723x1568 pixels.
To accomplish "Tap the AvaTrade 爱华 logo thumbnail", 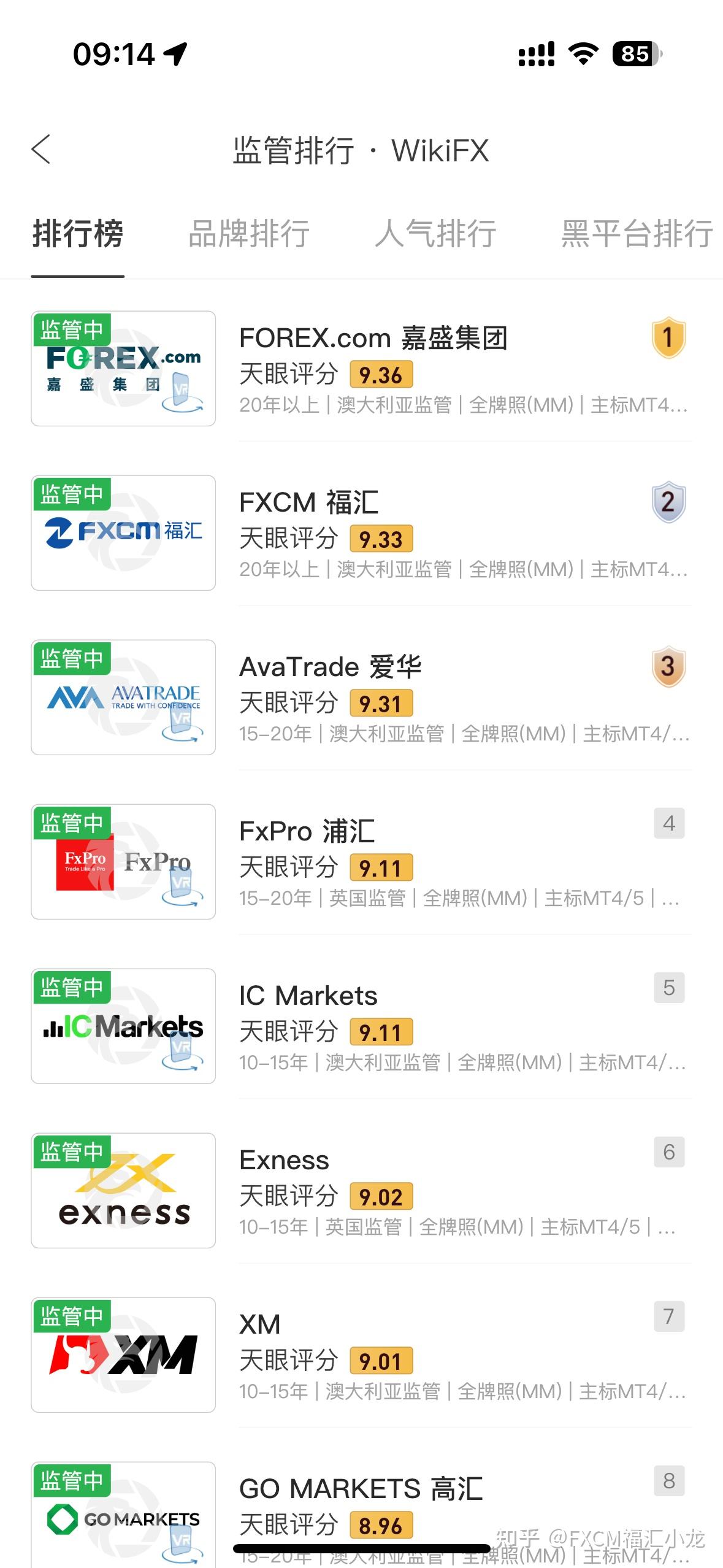I will 123,698.
